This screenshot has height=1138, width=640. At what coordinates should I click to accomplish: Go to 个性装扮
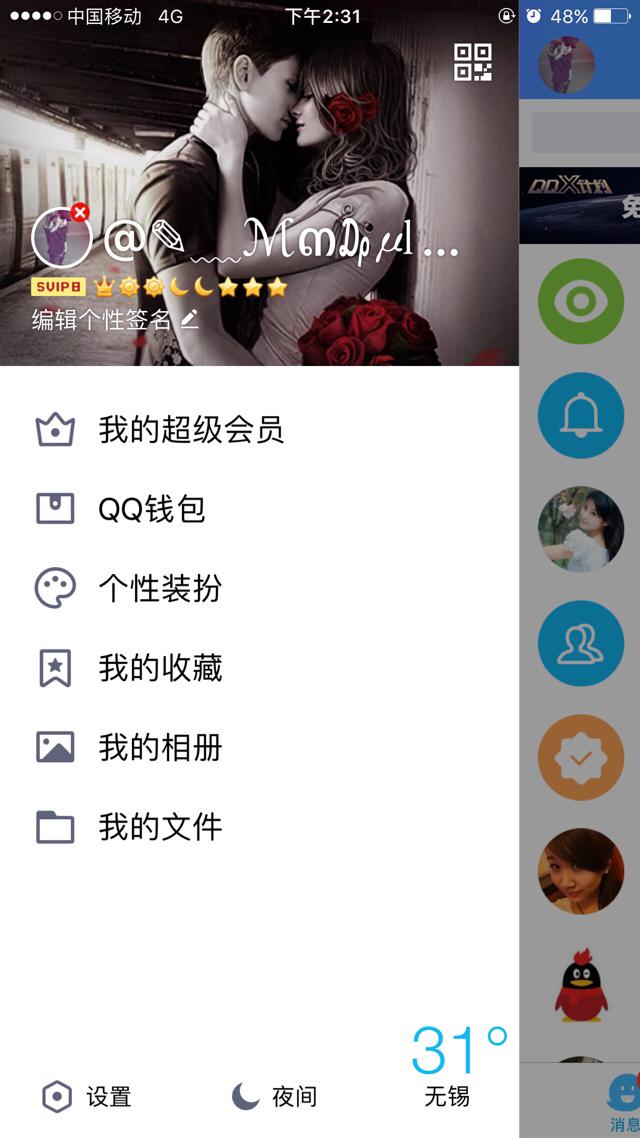pos(259,588)
